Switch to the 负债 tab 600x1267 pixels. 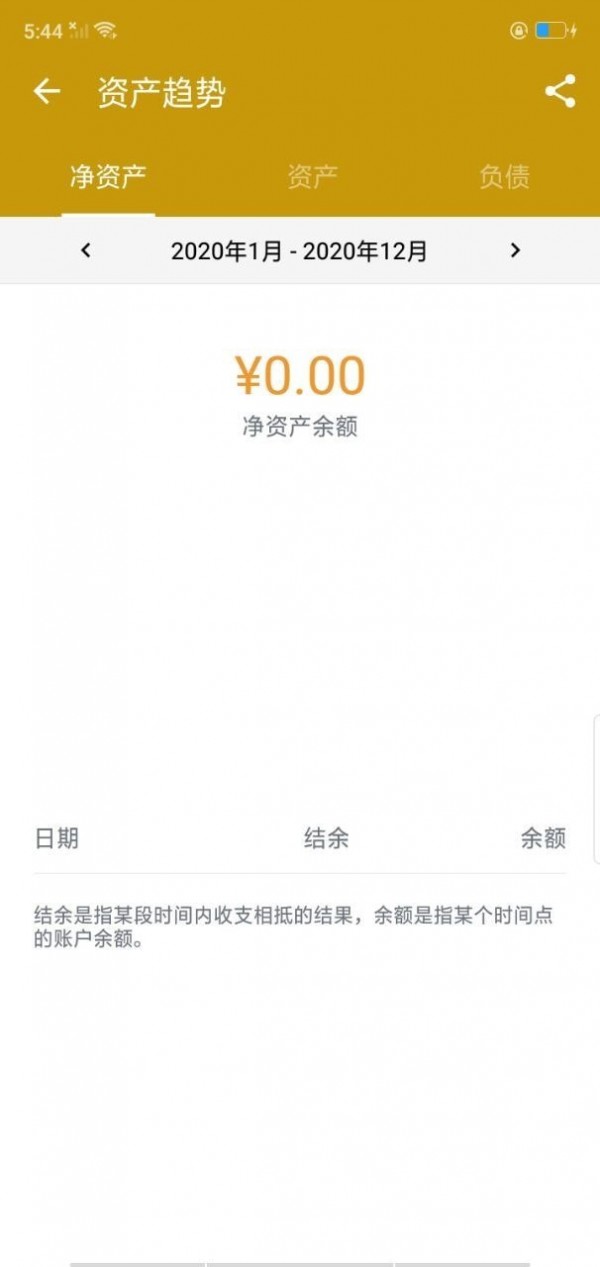504,177
